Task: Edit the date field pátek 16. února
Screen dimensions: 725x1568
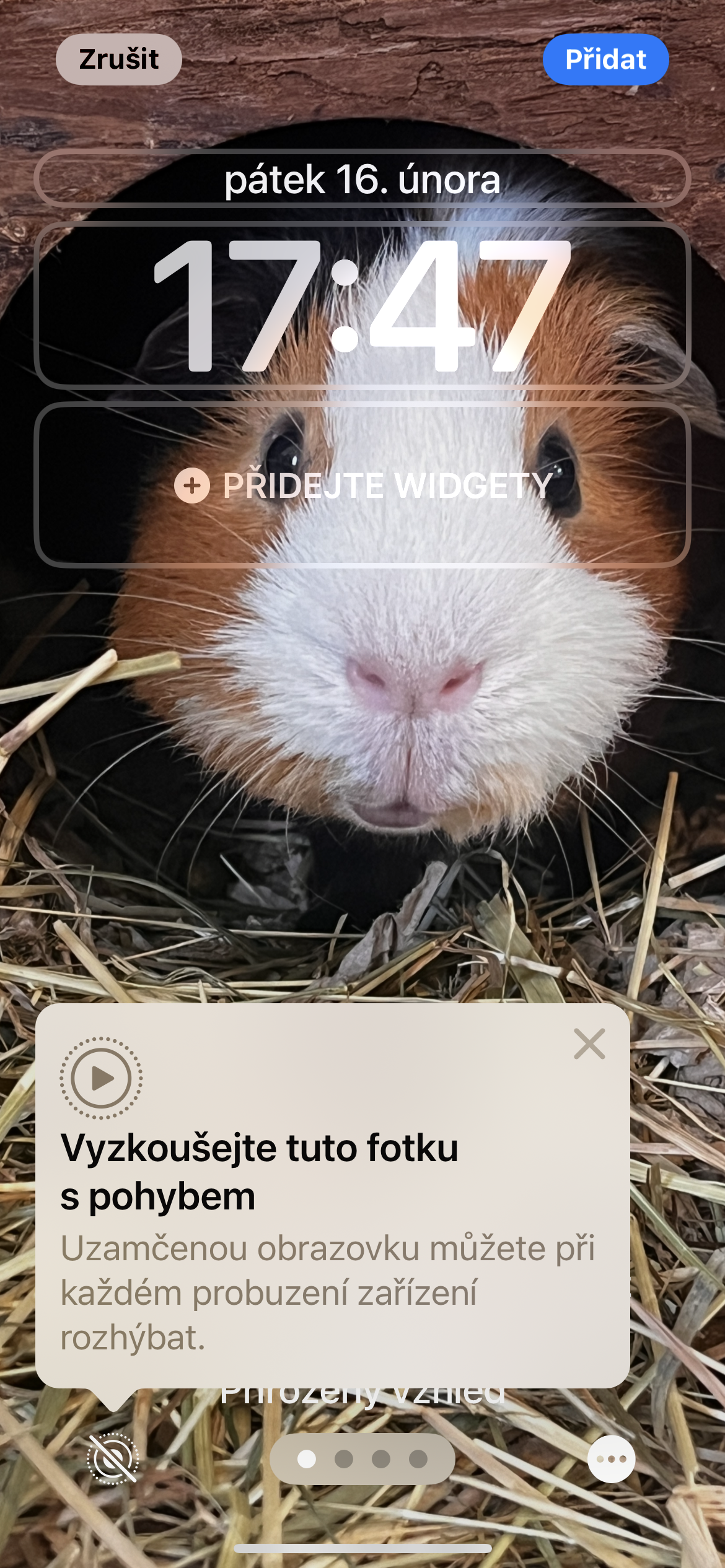Action: click(362, 180)
